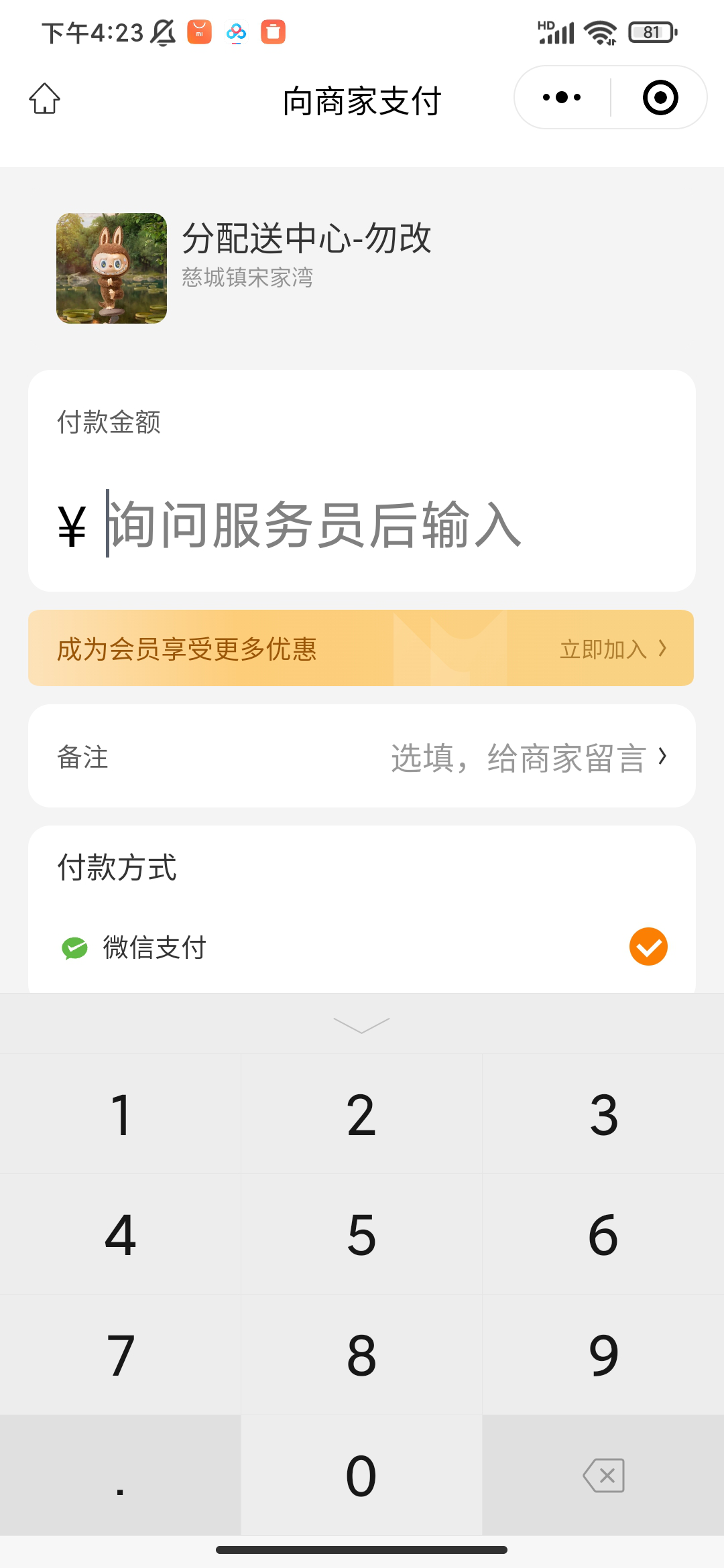Open the three-dot more menu
The height and width of the screenshot is (1568, 724).
coord(562,98)
